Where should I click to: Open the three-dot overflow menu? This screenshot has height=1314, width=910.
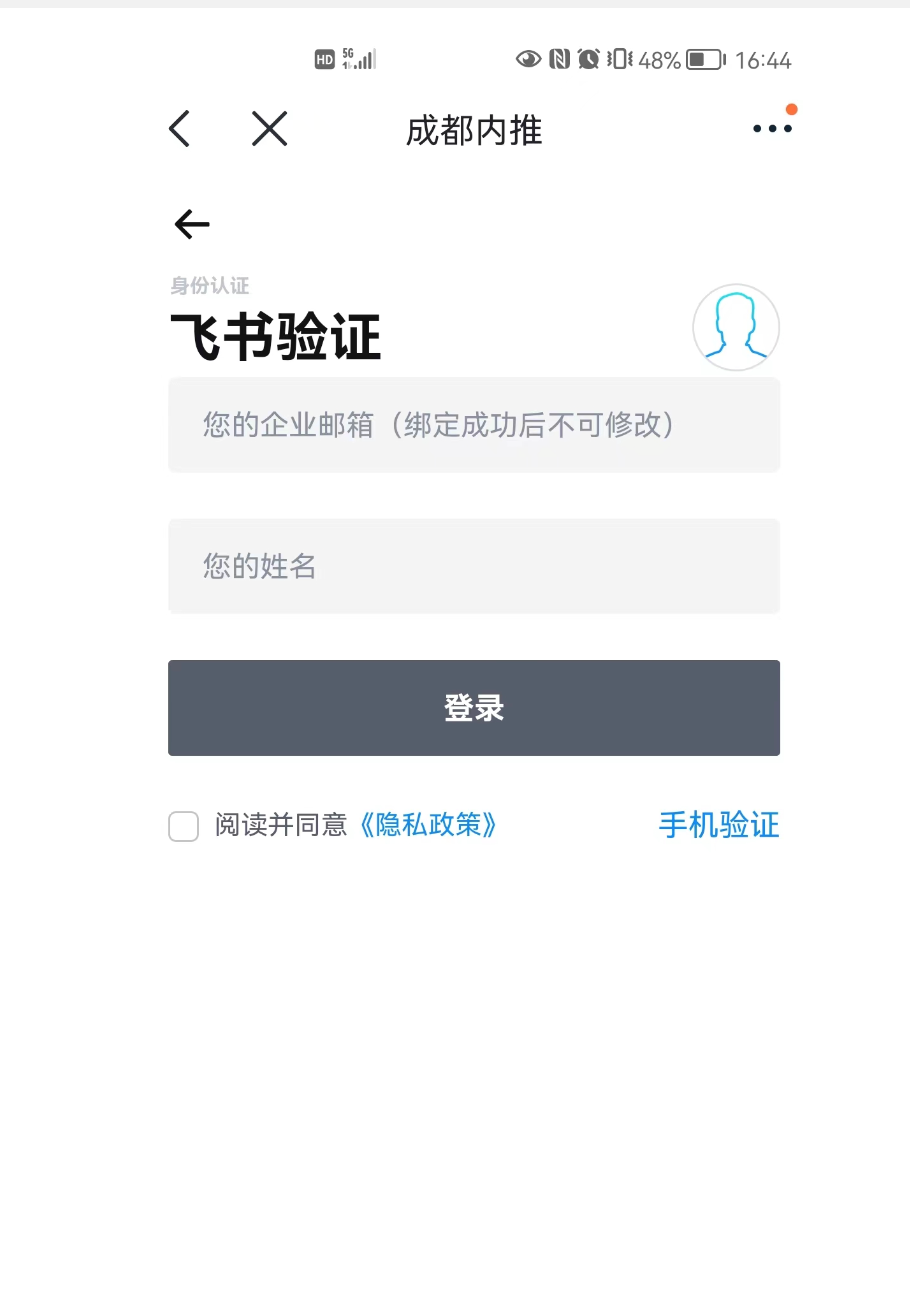(772, 128)
